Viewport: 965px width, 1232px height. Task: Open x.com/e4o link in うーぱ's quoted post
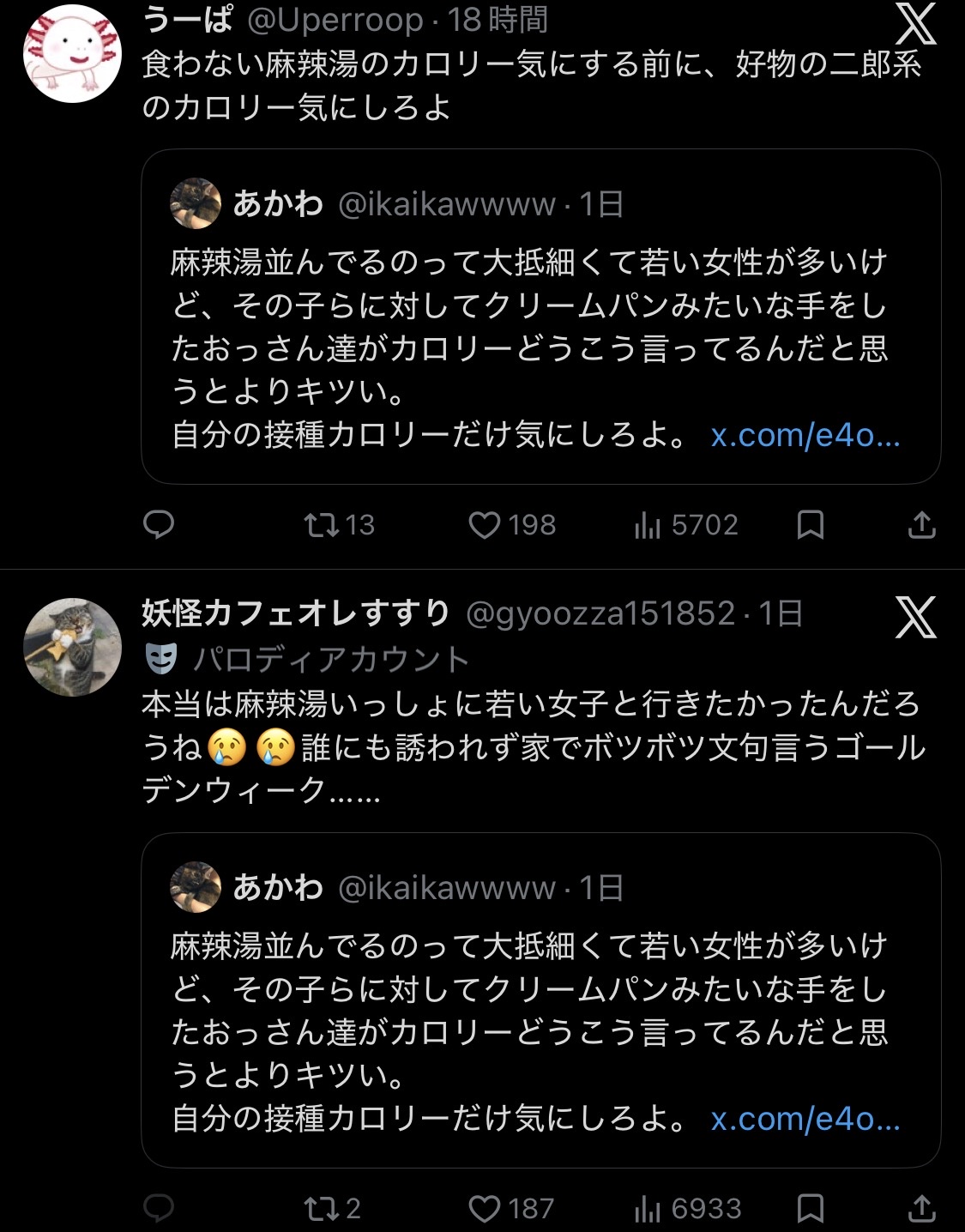(x=805, y=436)
